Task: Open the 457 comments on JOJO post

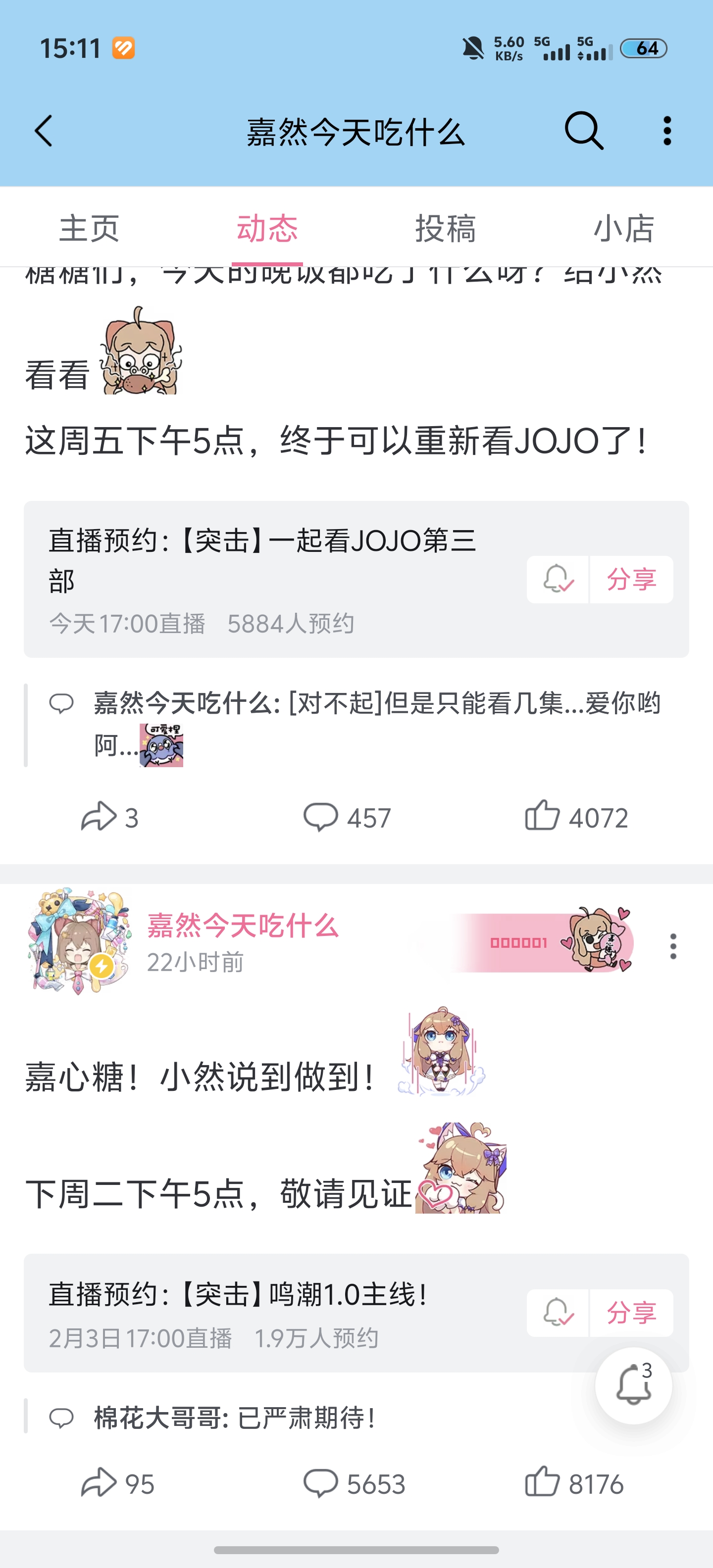Action: 347,817
